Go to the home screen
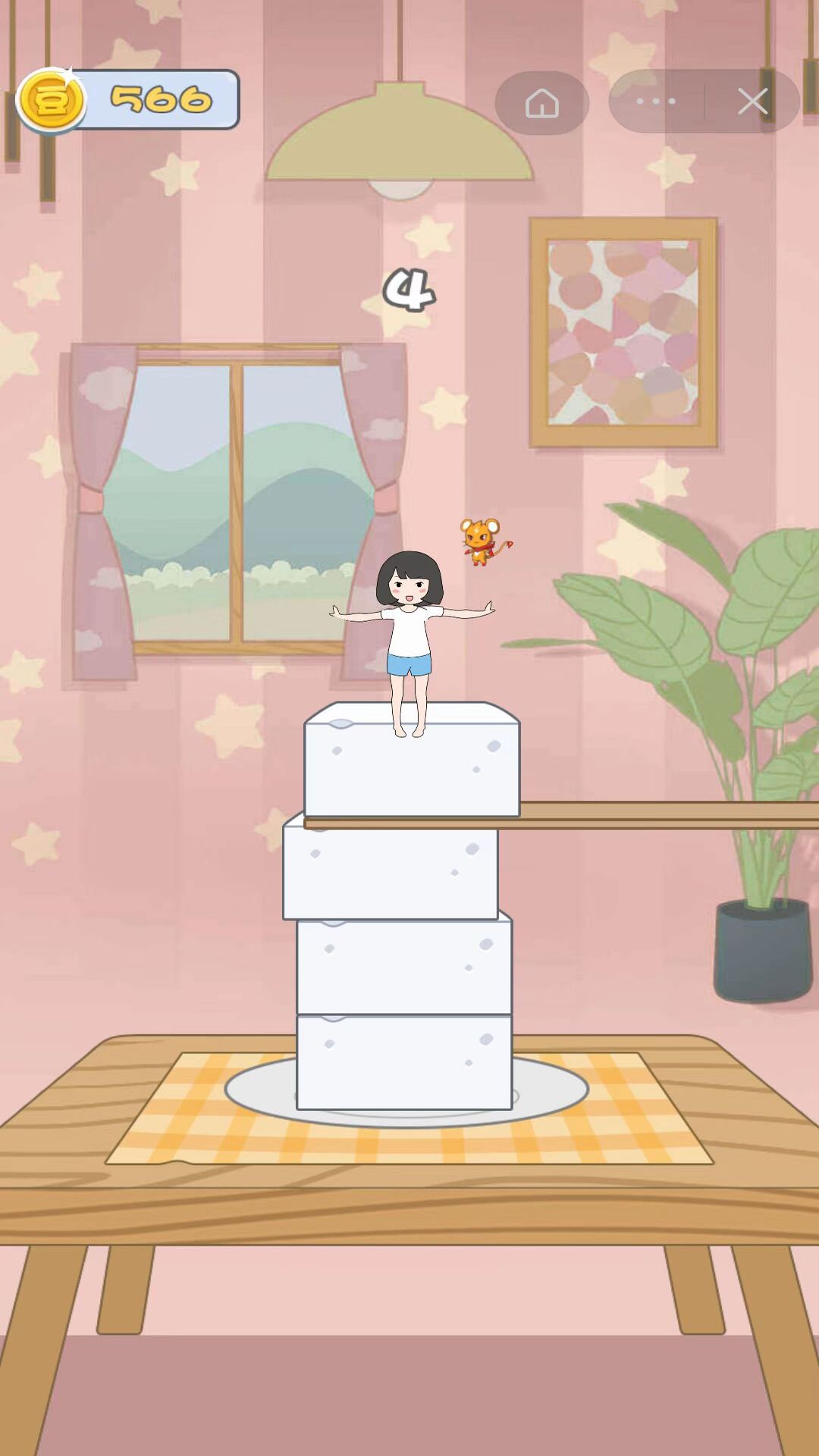The image size is (819, 1456). [x=541, y=102]
